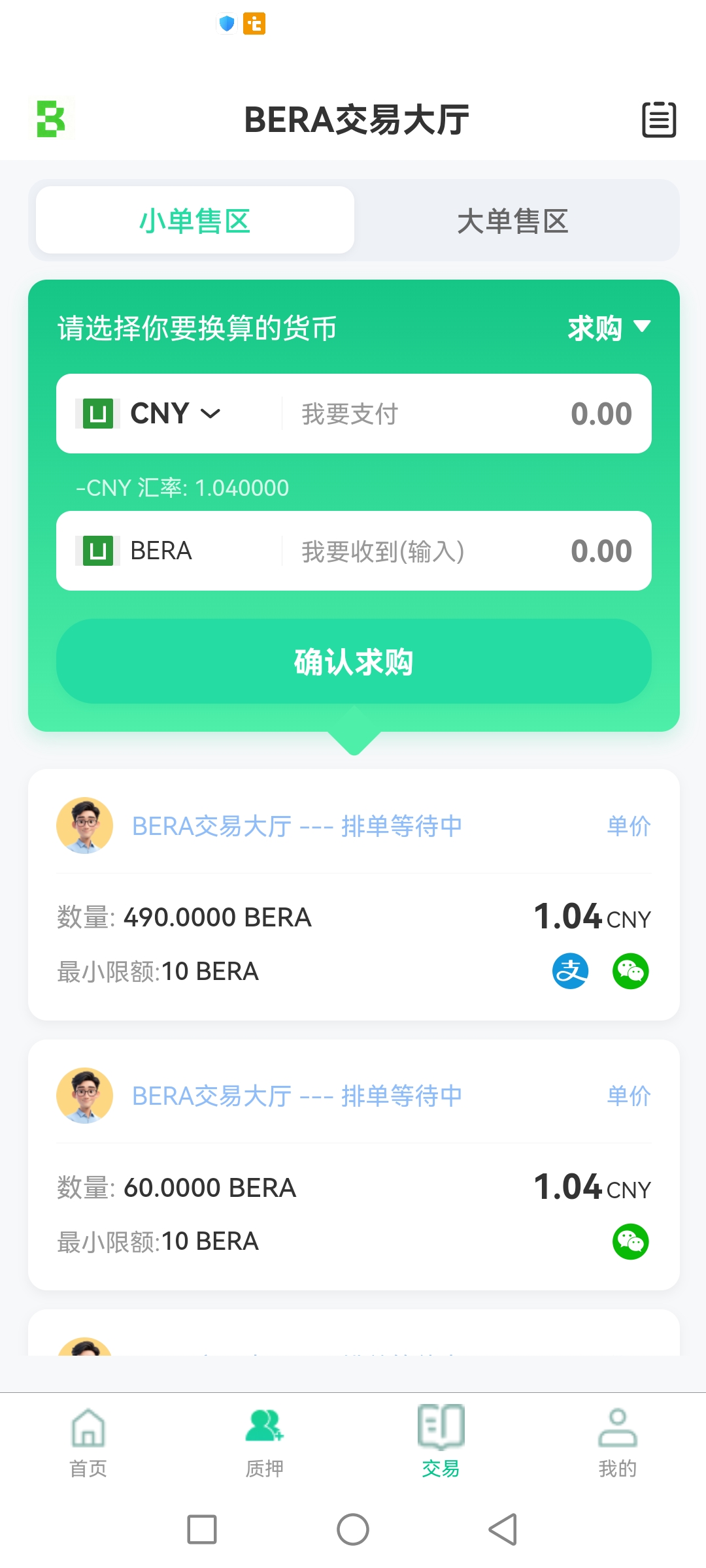The height and width of the screenshot is (1568, 706).
Task: Switch to the 大单售区 tab
Action: click(514, 220)
